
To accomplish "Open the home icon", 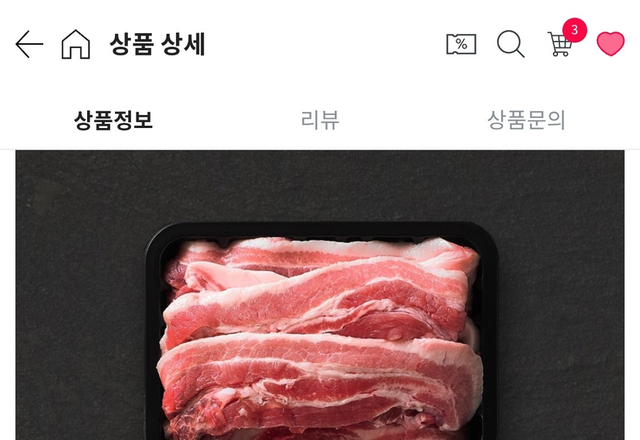I will pyautogui.click(x=76, y=44).
